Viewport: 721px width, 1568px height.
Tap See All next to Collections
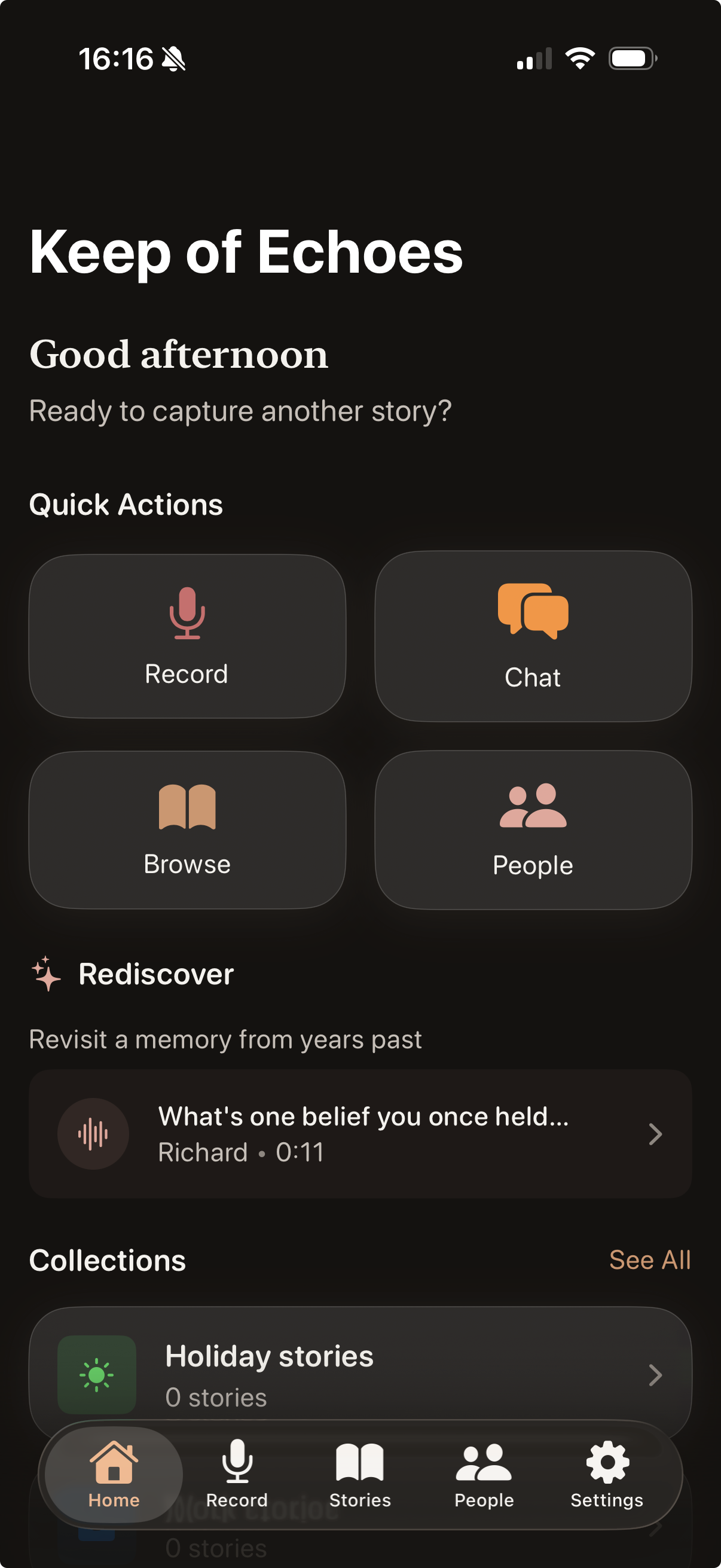pyautogui.click(x=650, y=1260)
